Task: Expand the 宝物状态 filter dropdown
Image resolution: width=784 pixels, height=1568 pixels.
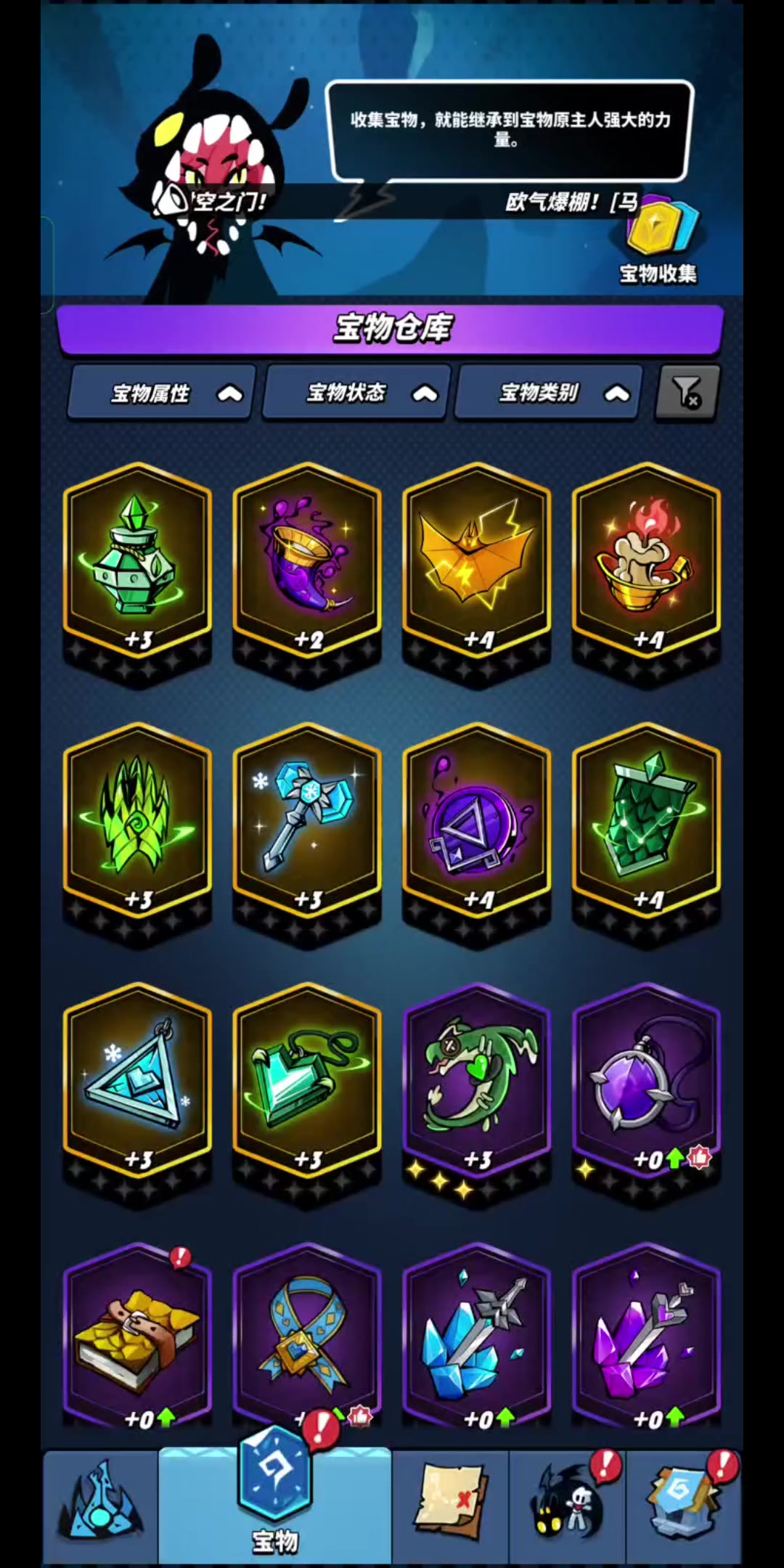Action: (x=356, y=393)
